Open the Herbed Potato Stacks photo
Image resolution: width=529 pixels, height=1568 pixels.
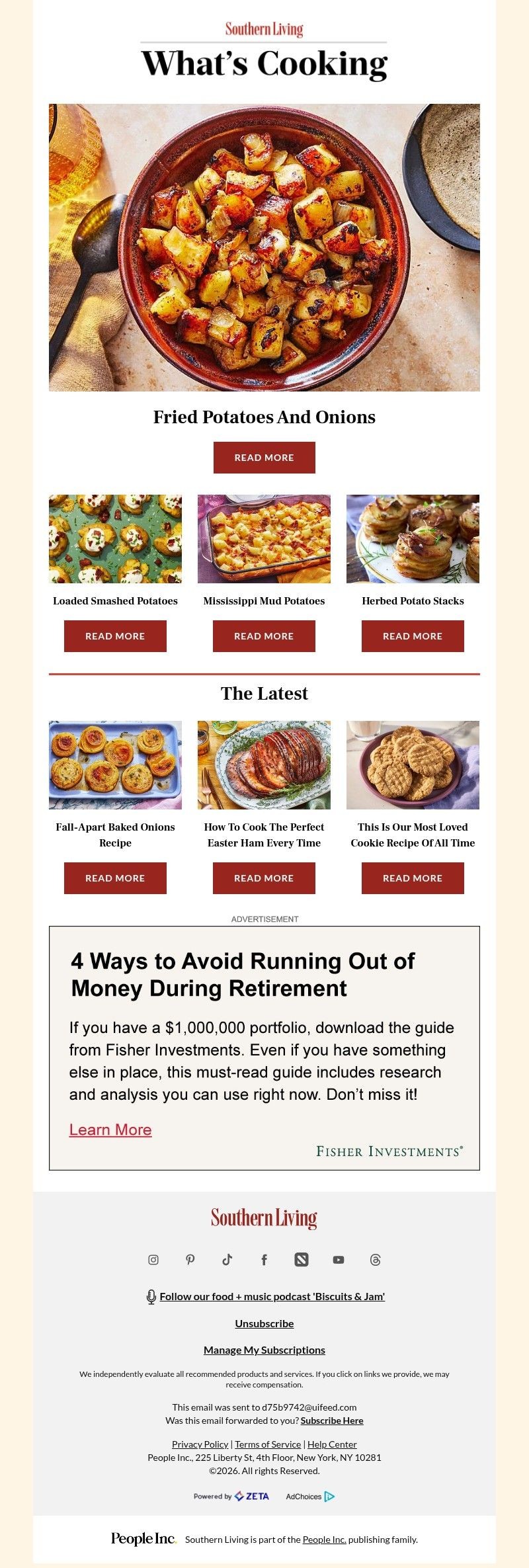pos(413,538)
